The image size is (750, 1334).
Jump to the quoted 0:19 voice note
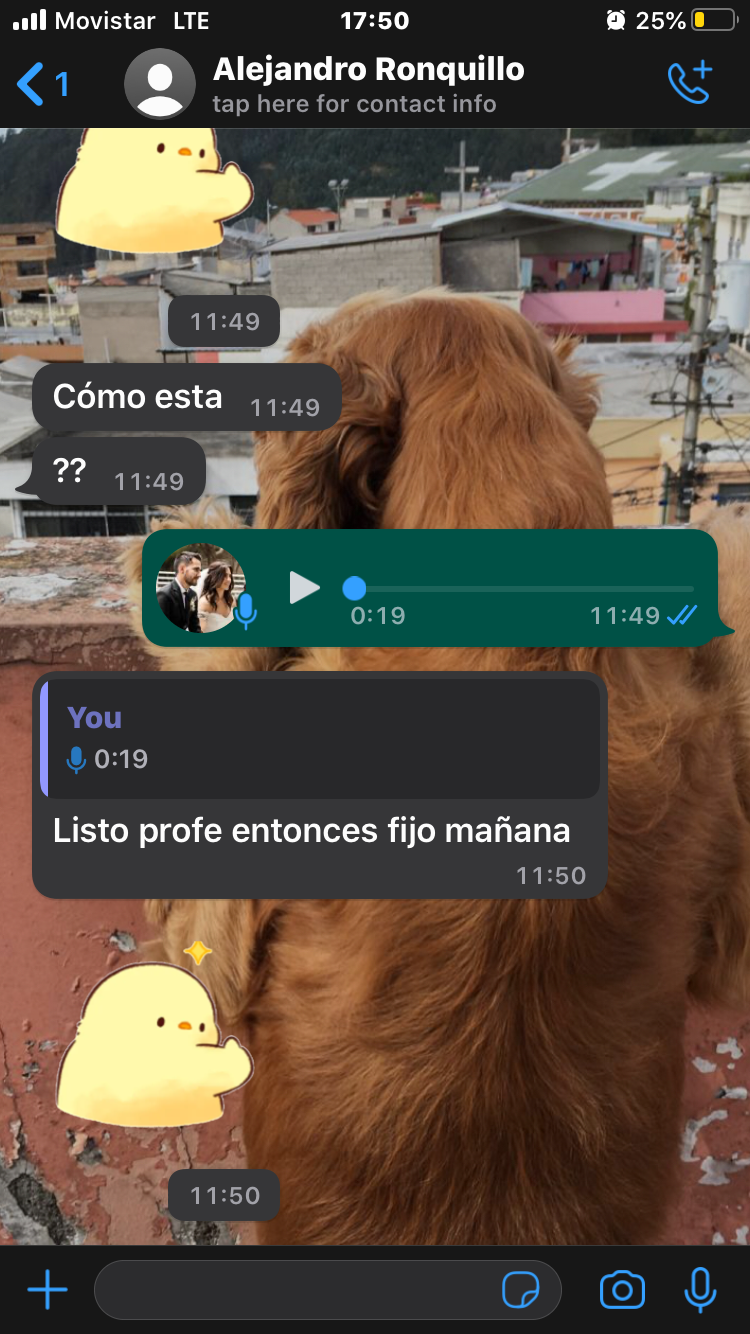(x=320, y=738)
